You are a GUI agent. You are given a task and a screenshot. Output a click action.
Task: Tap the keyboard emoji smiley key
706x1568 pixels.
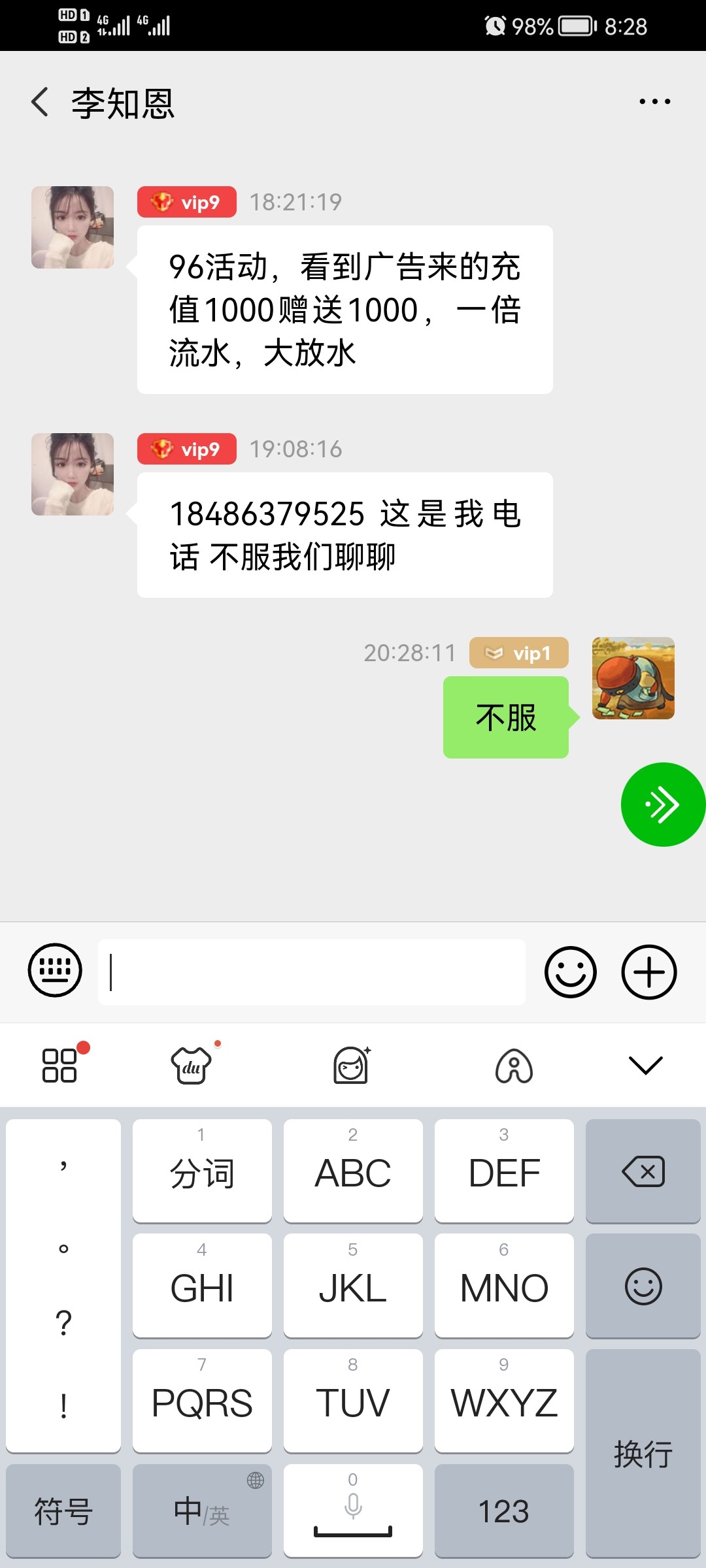click(643, 1286)
